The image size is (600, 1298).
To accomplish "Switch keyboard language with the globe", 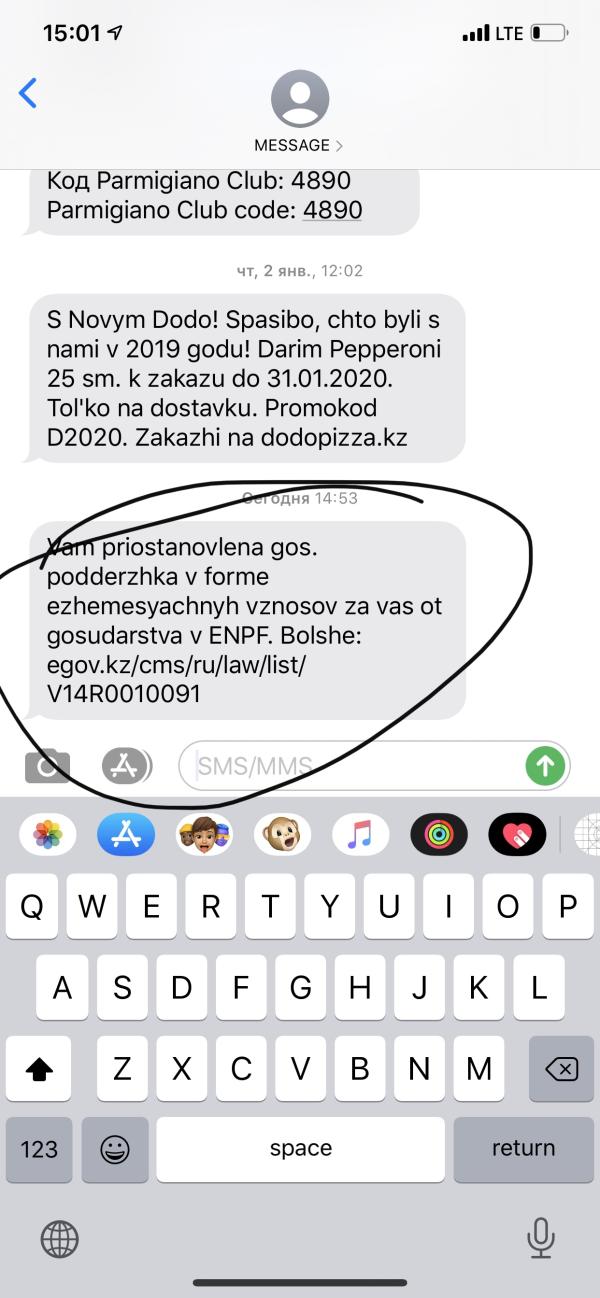I will (x=59, y=1240).
